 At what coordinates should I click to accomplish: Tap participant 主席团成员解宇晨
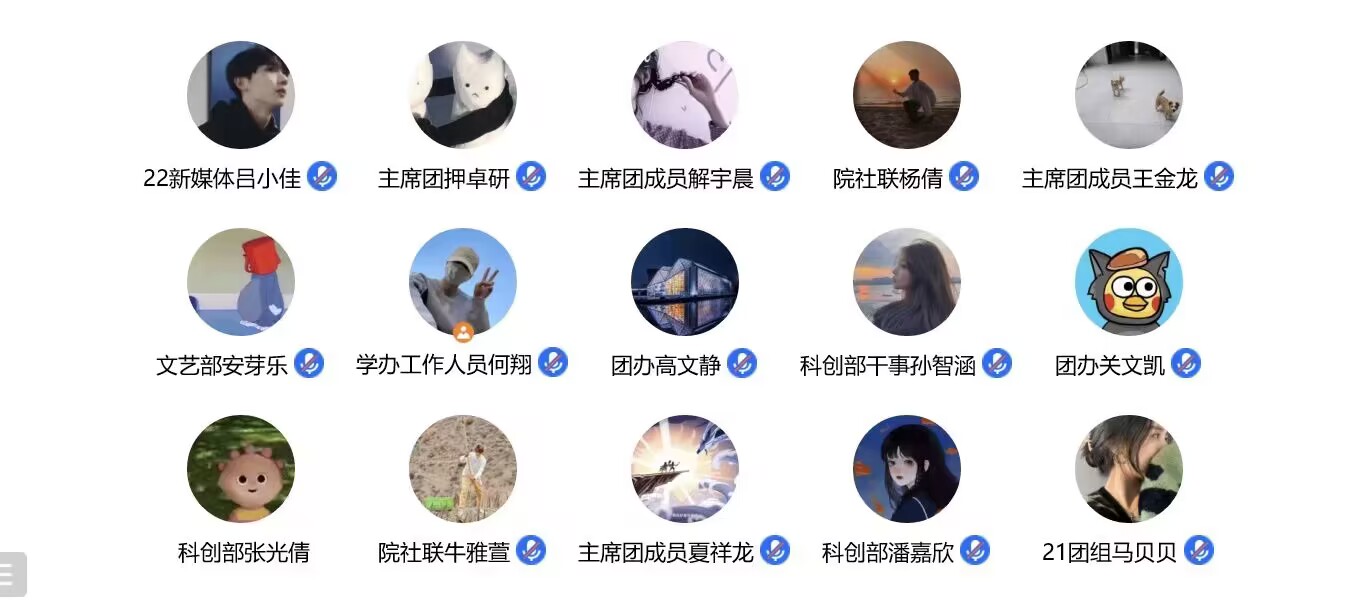coord(684,95)
